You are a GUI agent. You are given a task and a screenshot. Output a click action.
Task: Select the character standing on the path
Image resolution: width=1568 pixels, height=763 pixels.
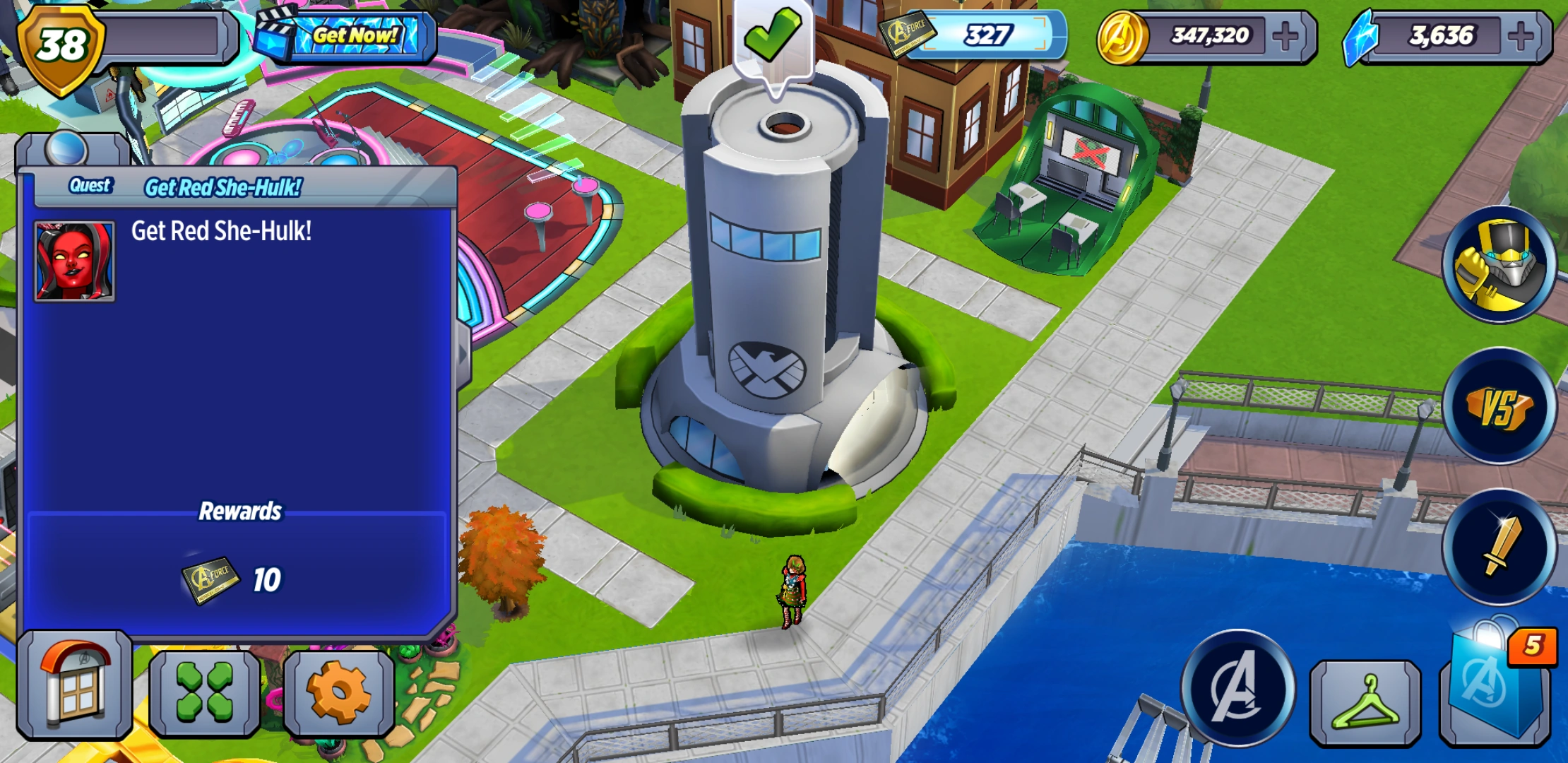(792, 592)
